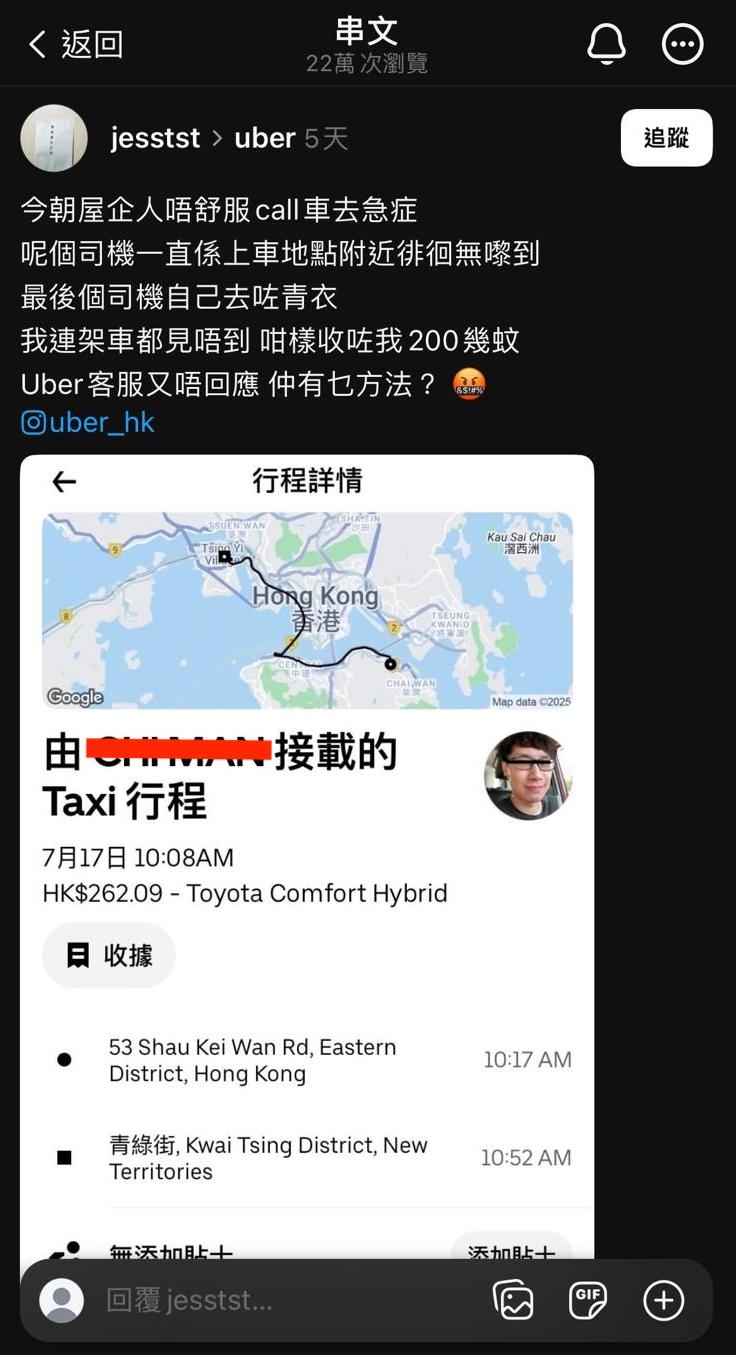Viewport: 736px width, 1355px height.
Task: Open the username jesstst
Action: (x=155, y=138)
